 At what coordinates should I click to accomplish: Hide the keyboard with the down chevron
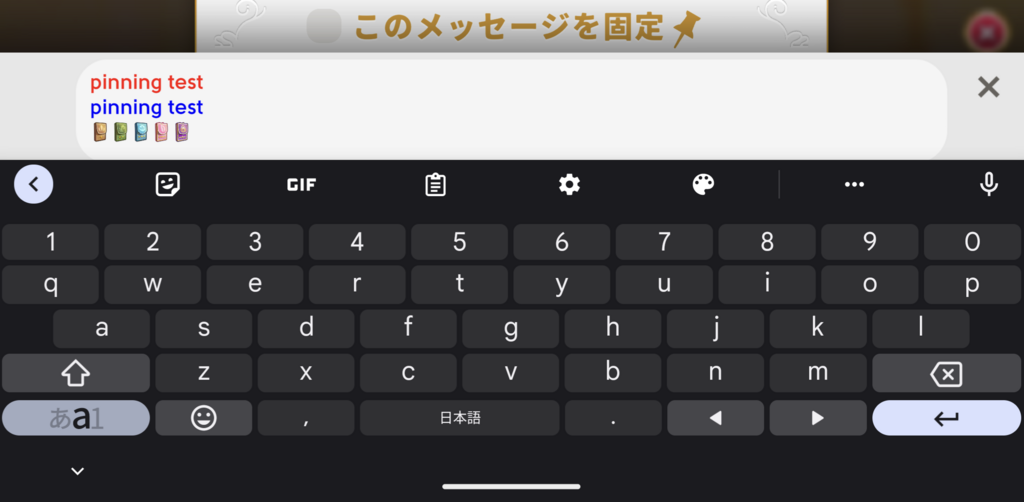pyautogui.click(x=77, y=471)
